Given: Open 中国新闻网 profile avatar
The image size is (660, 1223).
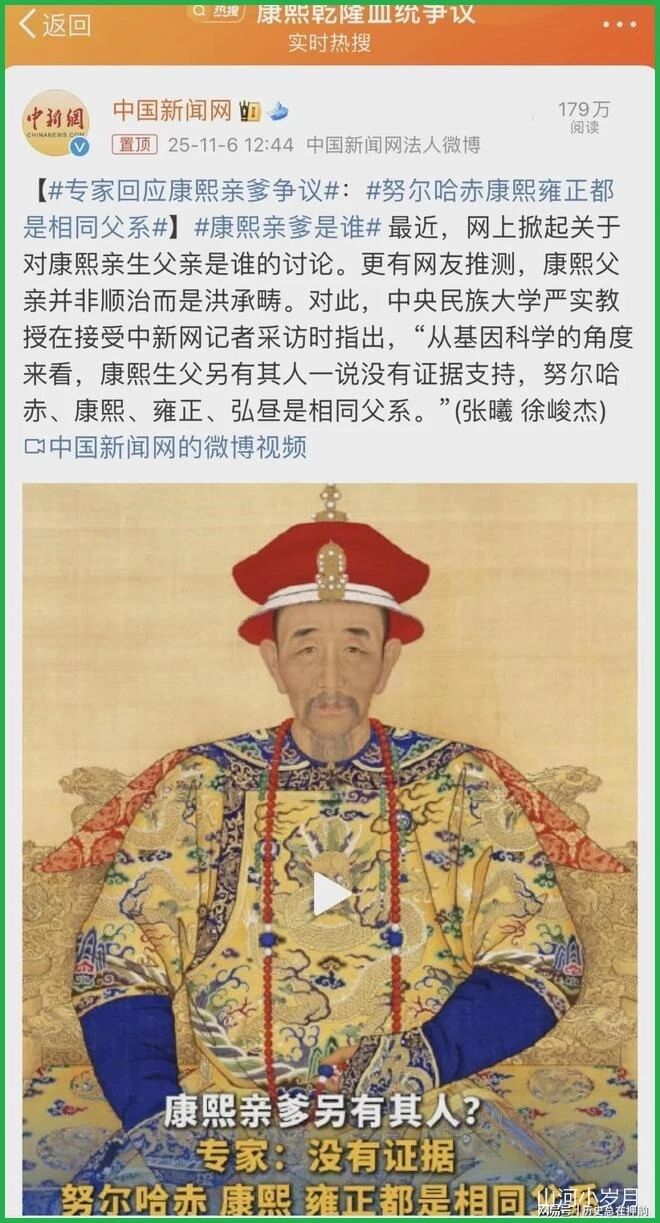Looking at the screenshot, I should (x=56, y=123).
